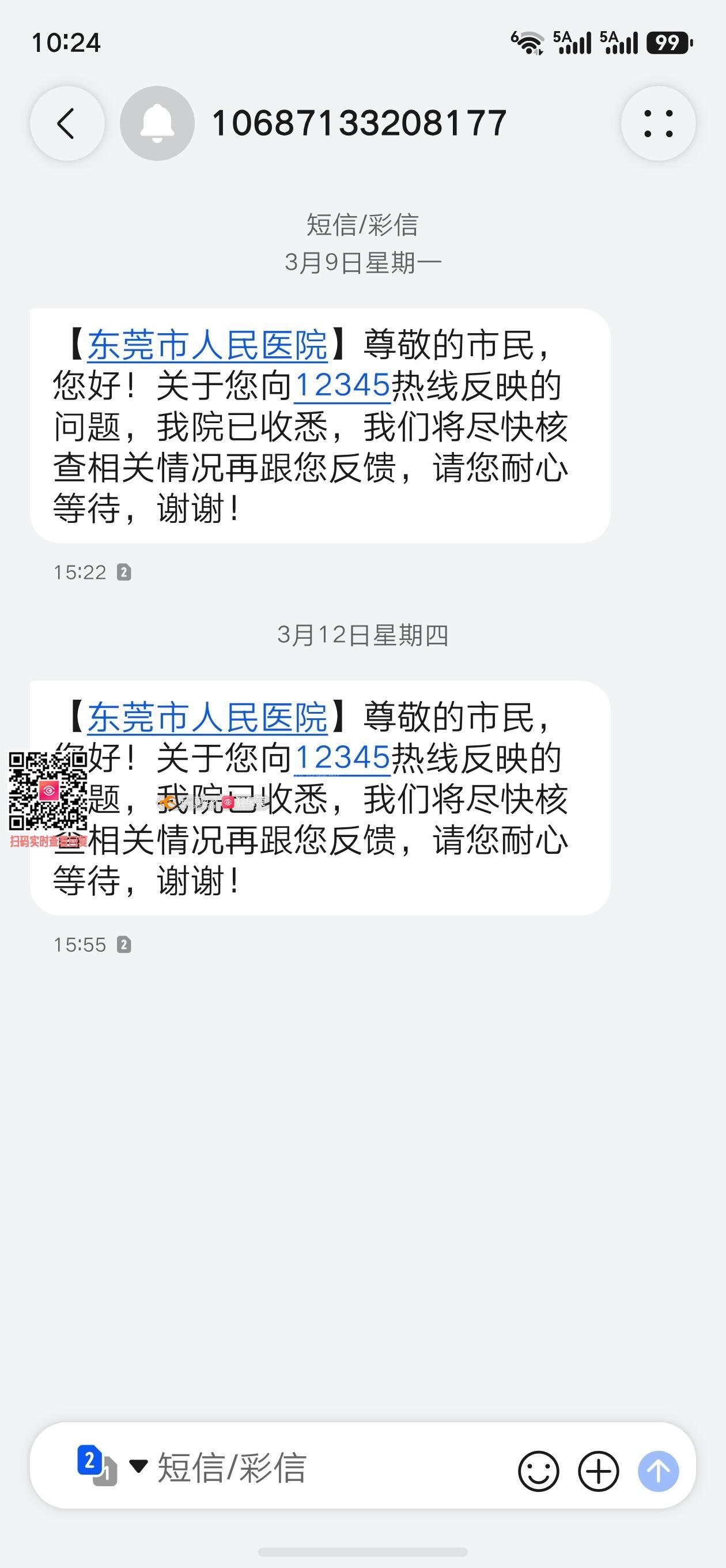Tap 东莞市人民医院 link in 15:22 message
Image resolution: width=726 pixels, height=1568 pixels.
point(207,345)
